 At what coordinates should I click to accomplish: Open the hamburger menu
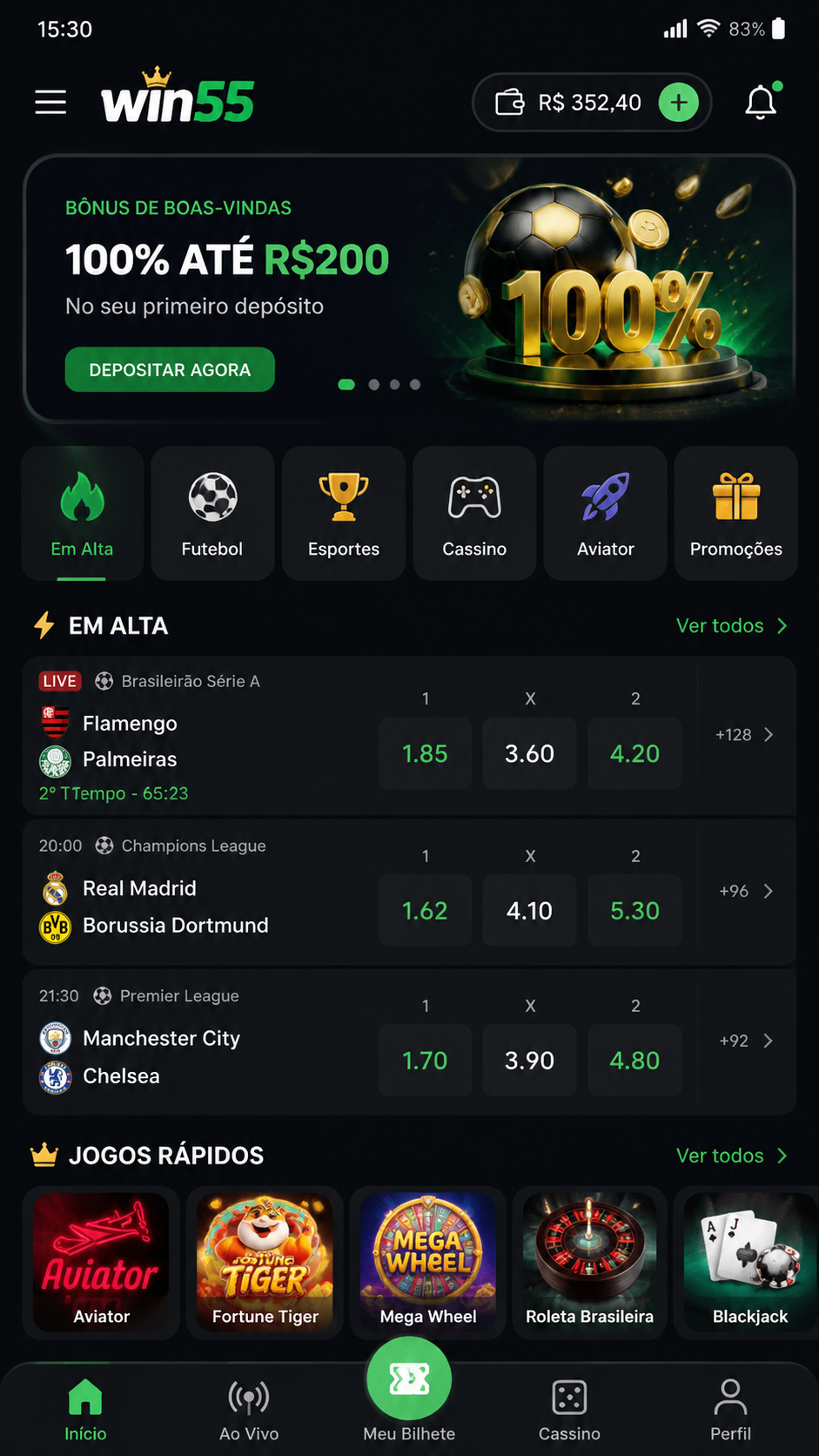50,103
